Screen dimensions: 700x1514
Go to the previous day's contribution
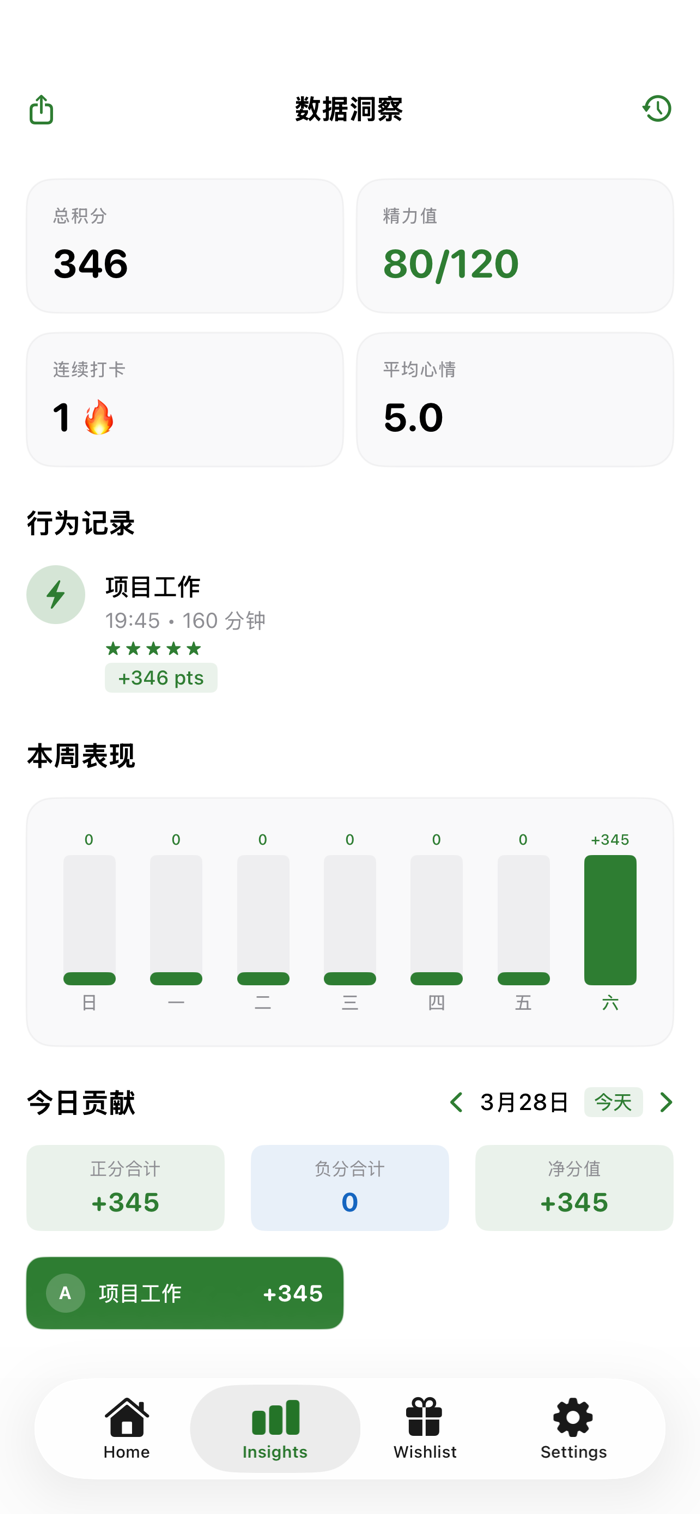click(456, 1102)
